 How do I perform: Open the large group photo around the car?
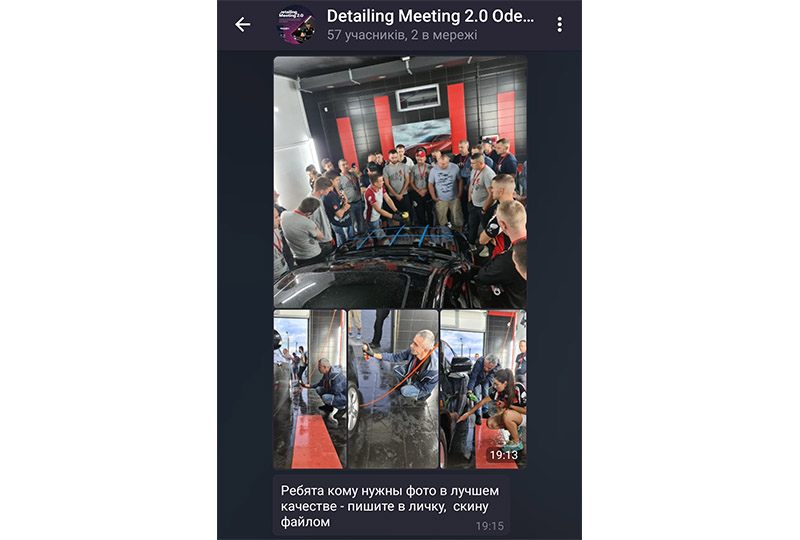(400, 182)
